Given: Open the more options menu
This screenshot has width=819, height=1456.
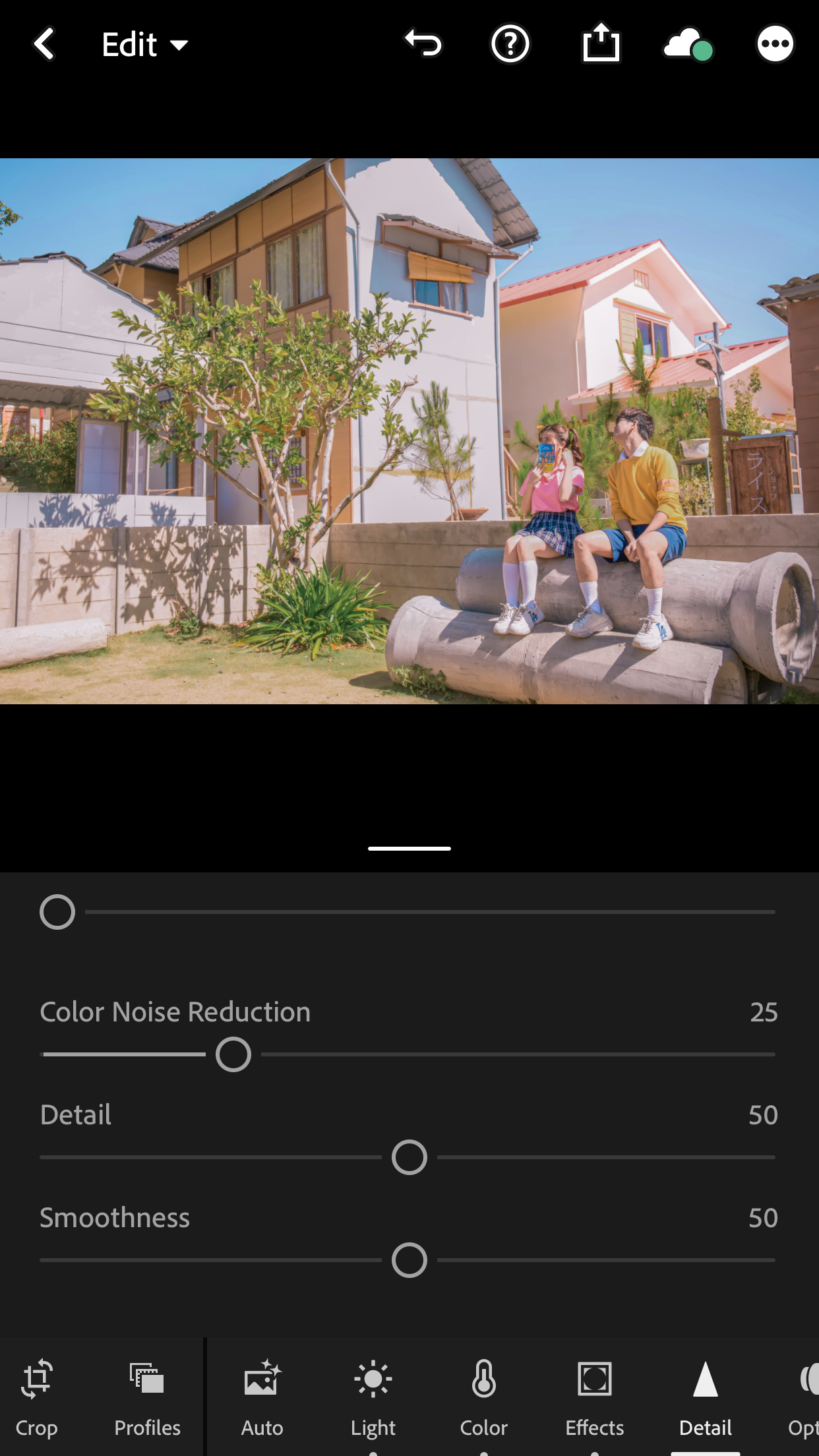Looking at the screenshot, I should (775, 44).
